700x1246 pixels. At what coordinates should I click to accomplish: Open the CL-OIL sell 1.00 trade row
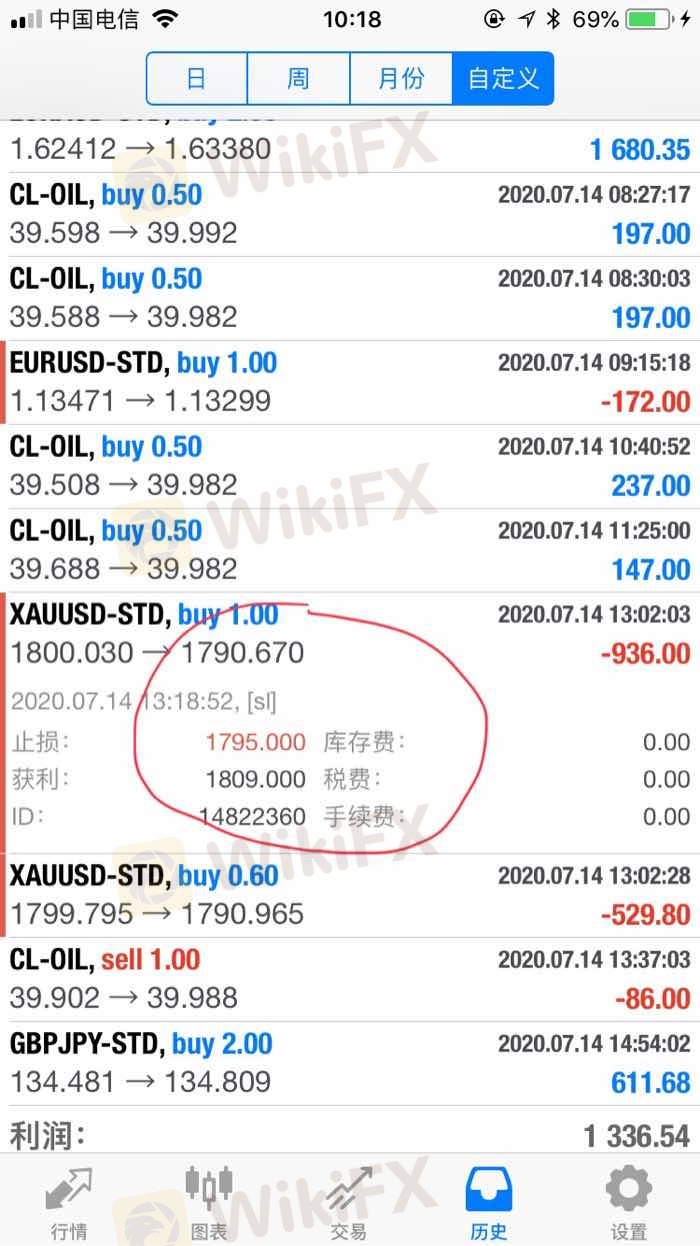pyautogui.click(x=350, y=980)
